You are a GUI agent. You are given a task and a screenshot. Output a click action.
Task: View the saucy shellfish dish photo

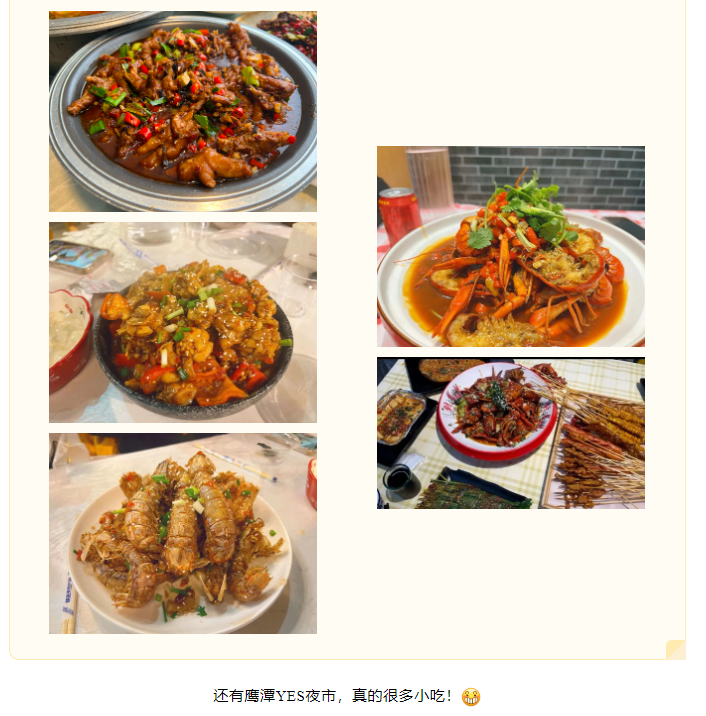183,322
